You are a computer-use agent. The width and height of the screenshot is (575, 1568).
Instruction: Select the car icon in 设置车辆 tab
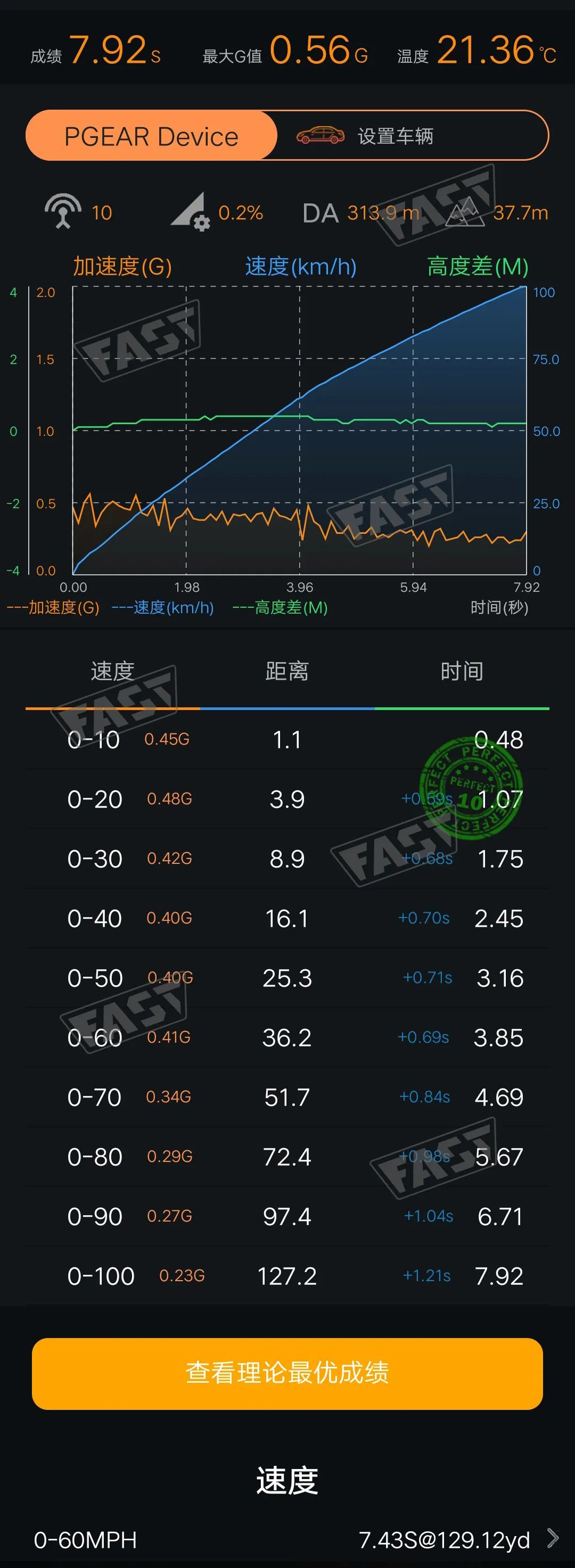click(321, 136)
